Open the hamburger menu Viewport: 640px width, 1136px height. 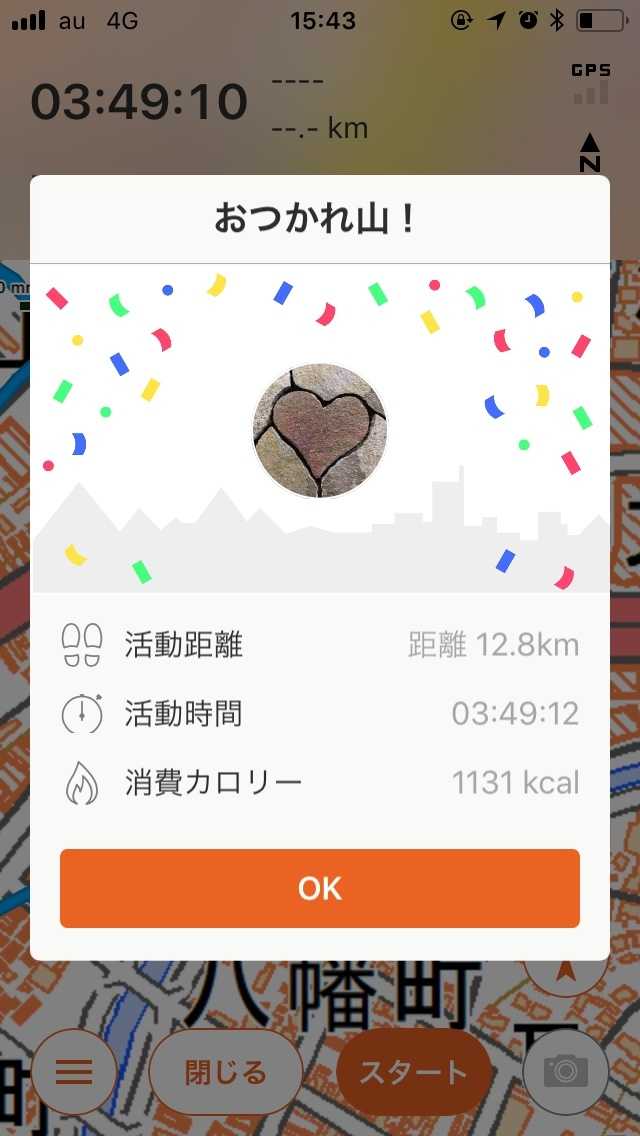(x=74, y=1072)
